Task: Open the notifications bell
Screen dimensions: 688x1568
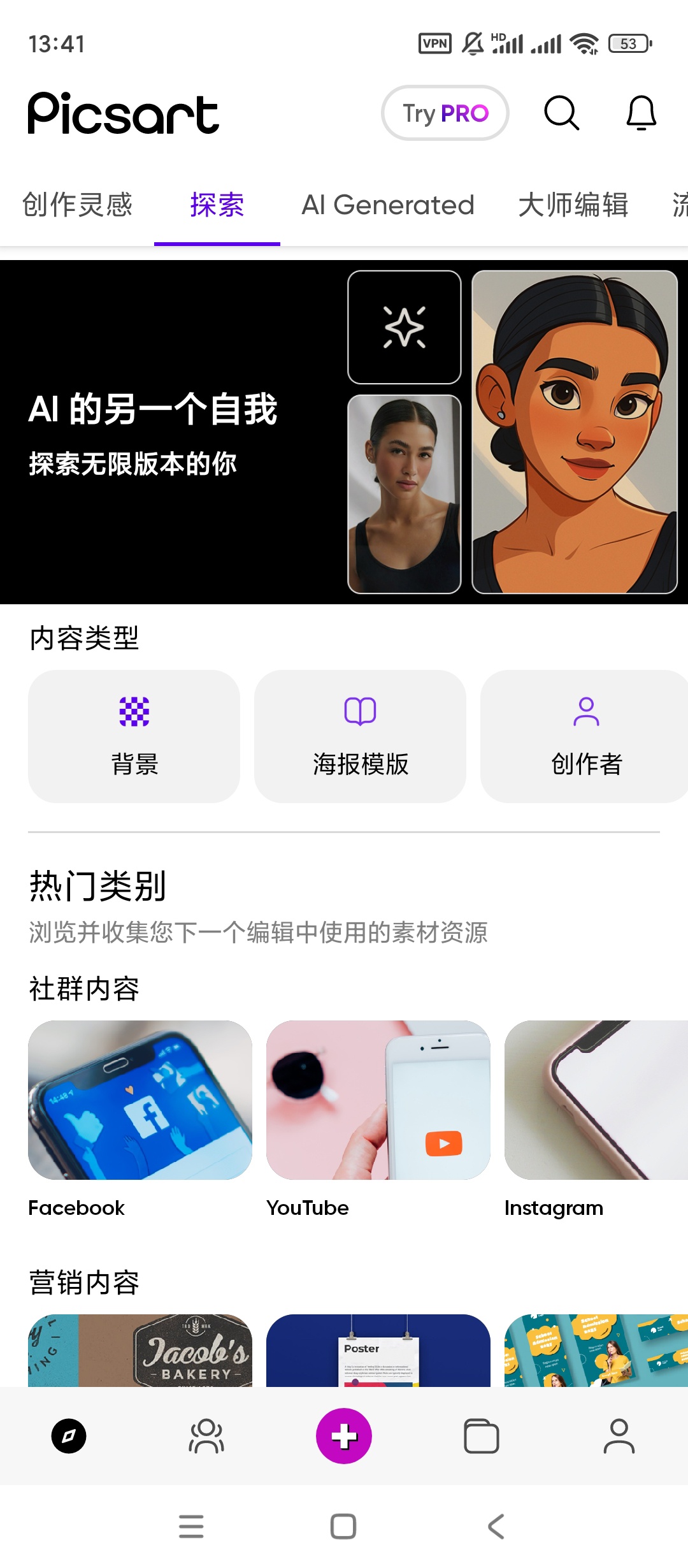Action: point(641,113)
